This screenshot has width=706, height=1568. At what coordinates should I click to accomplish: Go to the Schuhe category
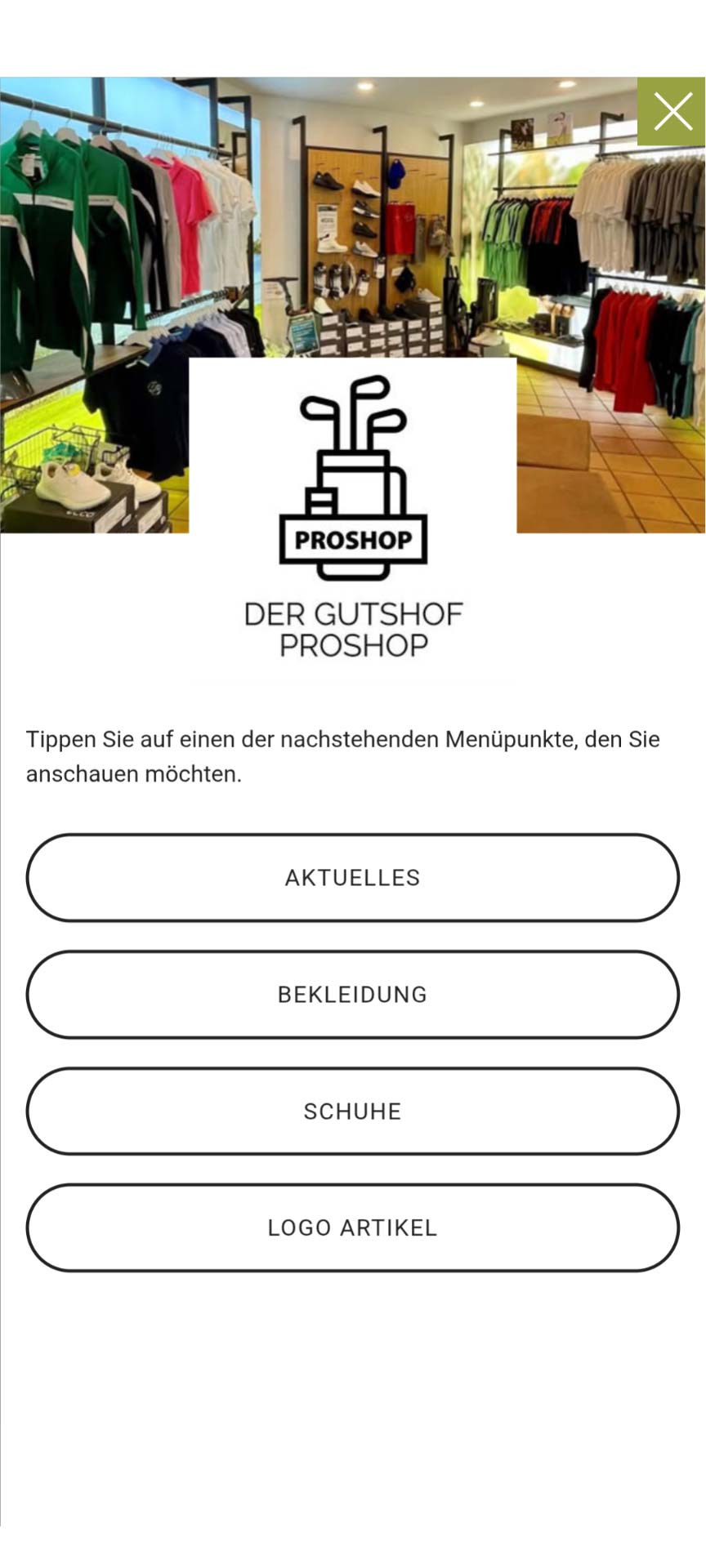click(353, 1111)
